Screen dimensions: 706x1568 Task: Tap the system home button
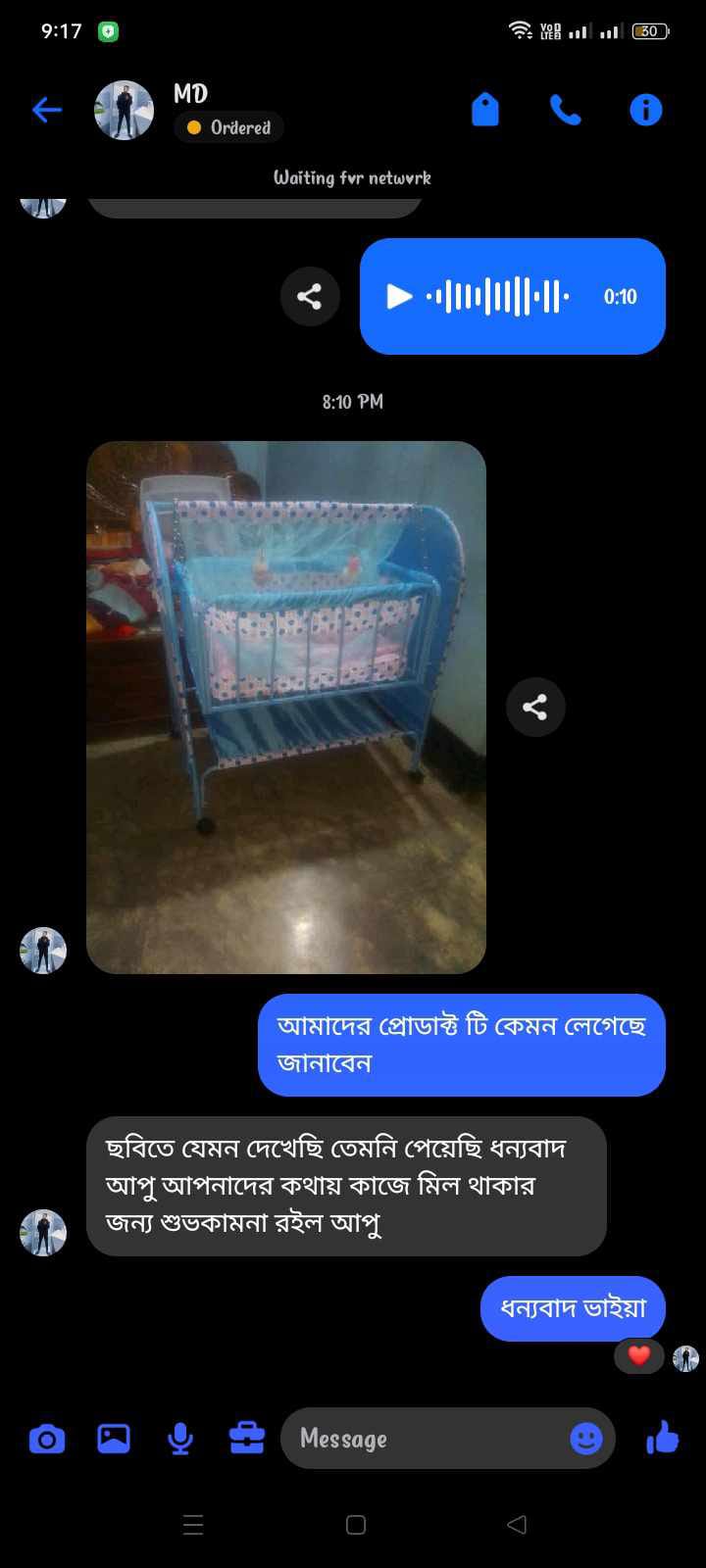356,1525
